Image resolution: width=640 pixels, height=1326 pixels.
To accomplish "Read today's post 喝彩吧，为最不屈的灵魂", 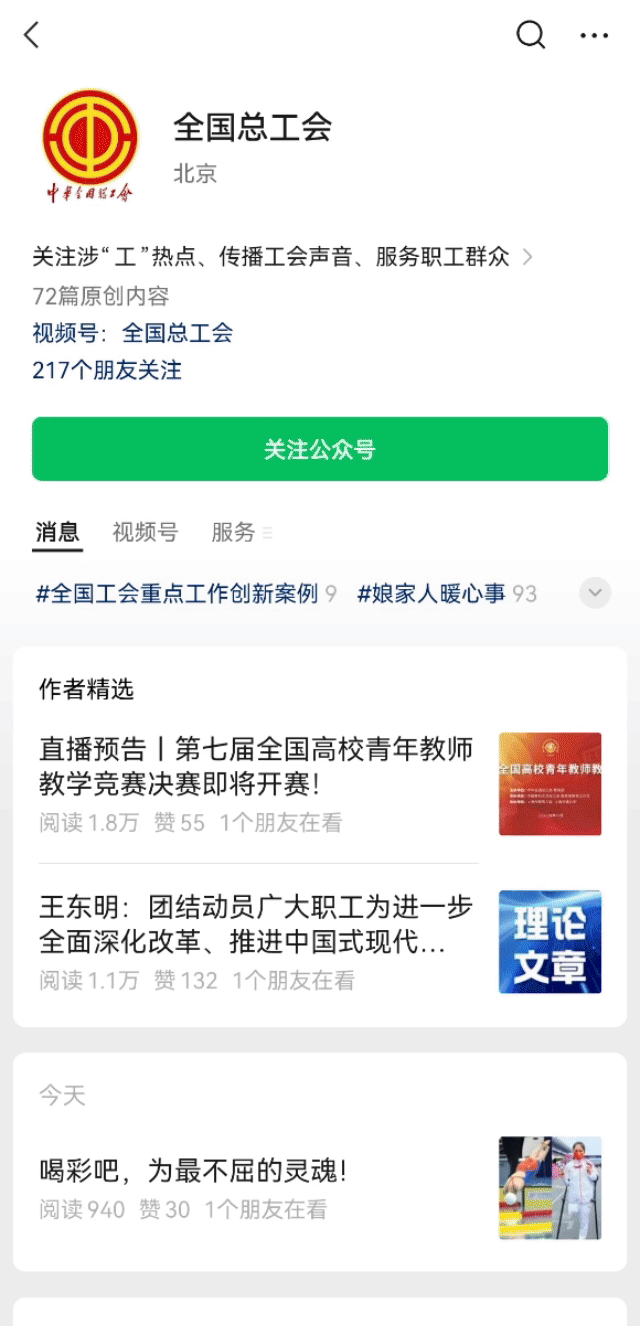I will tap(320, 1188).
